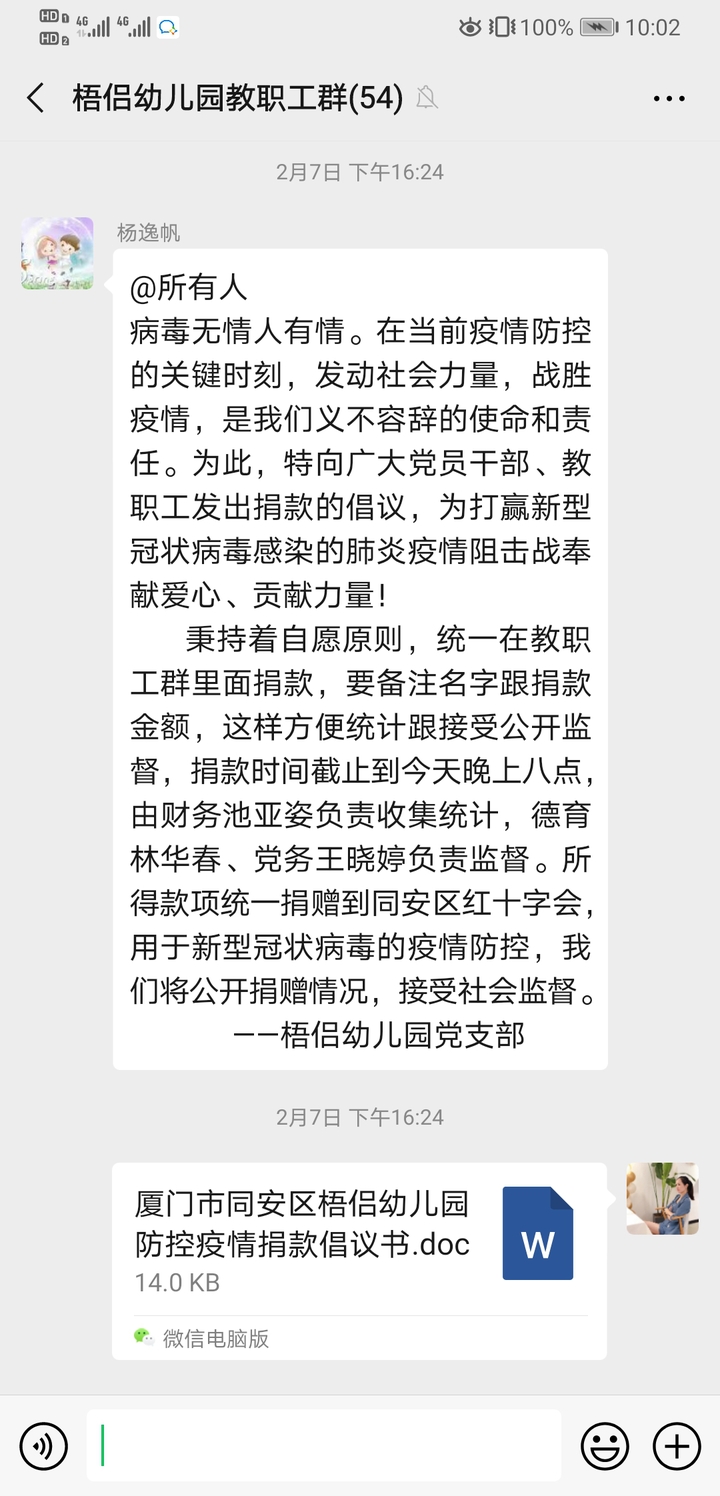
Task: Open the group chat overflow menu
Action: [669, 98]
